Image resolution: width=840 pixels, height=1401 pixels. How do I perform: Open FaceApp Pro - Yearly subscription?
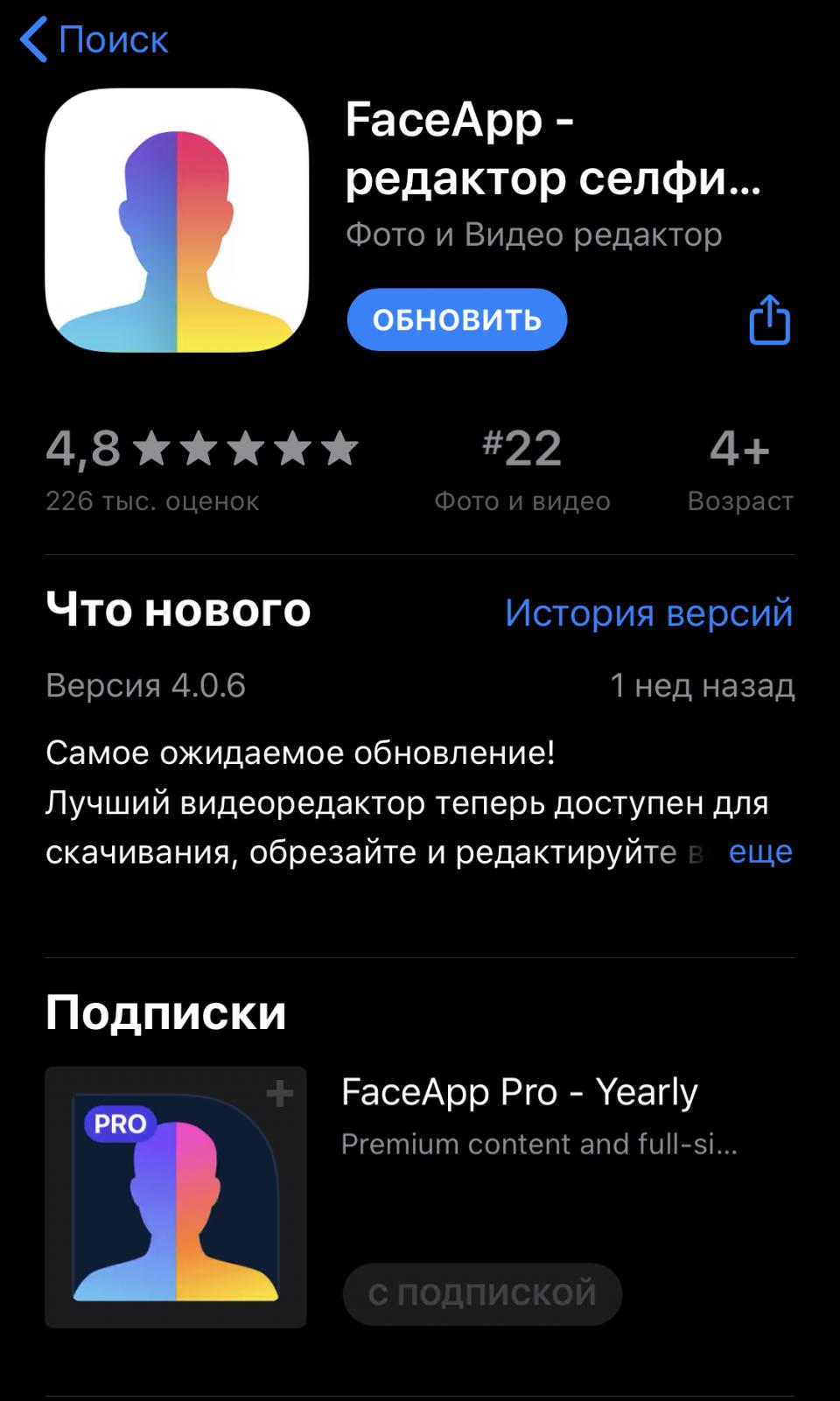click(x=420, y=1196)
